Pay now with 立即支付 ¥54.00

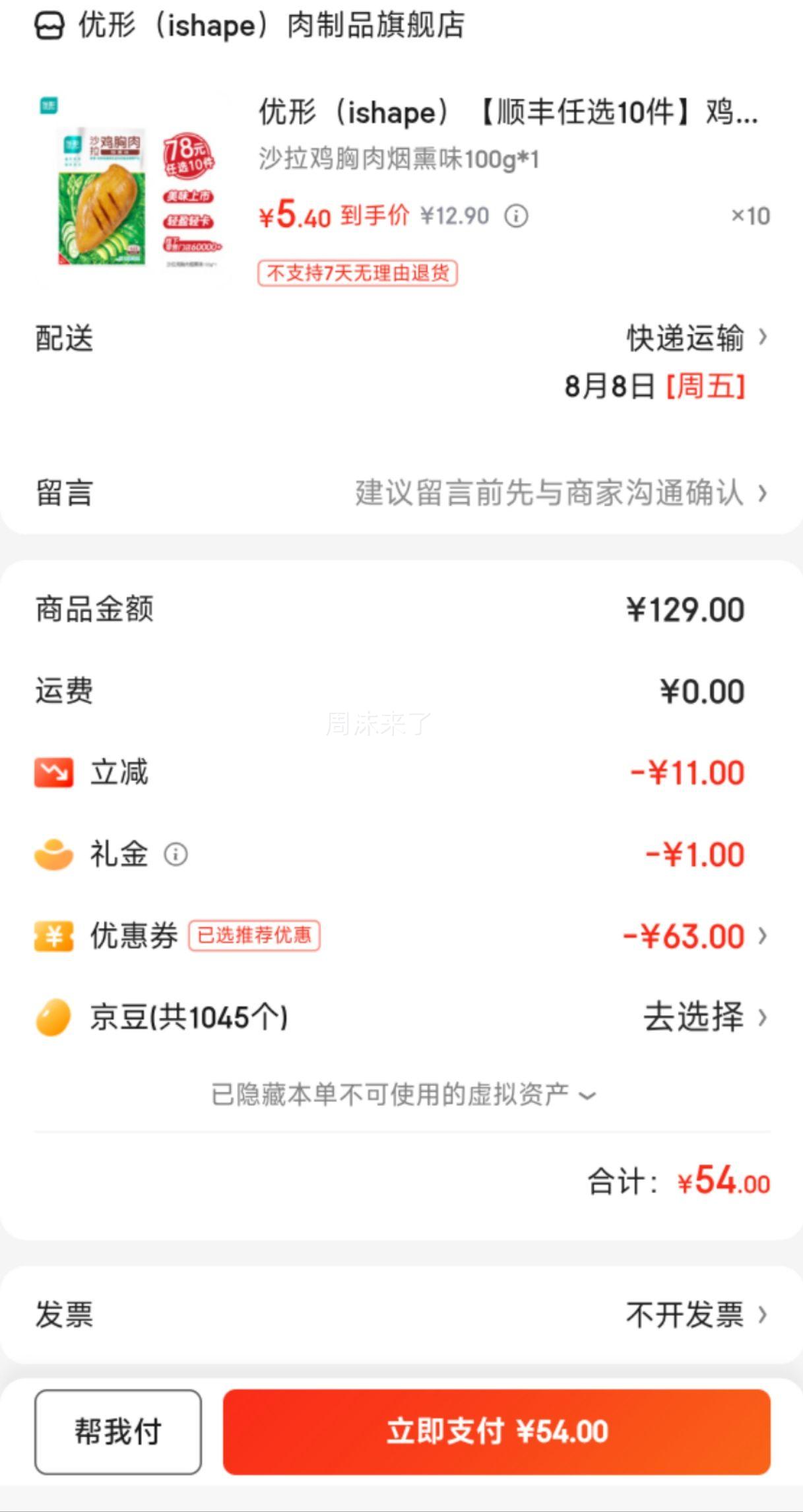[x=497, y=1431]
